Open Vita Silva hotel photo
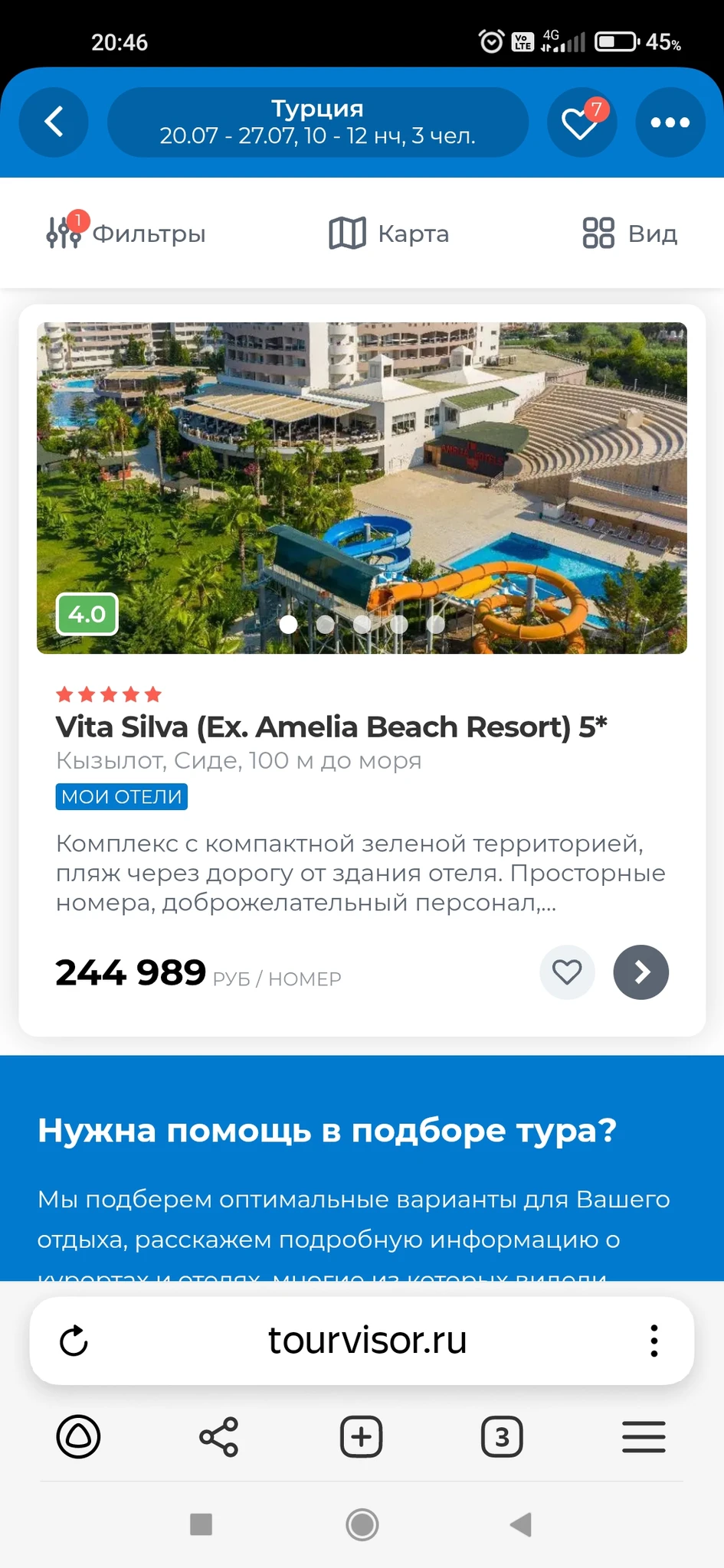Viewport: 724px width, 1568px height. (x=362, y=488)
